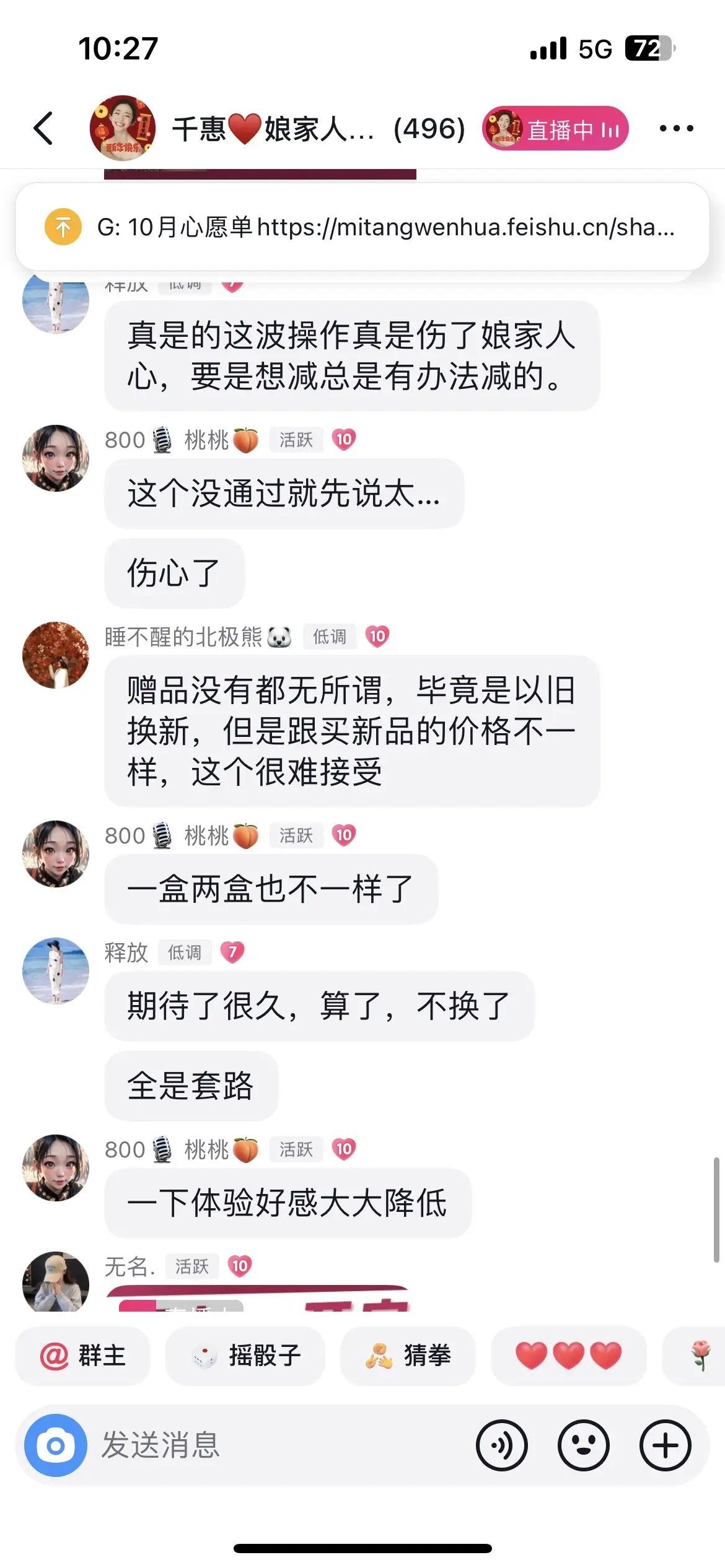Open the group chat overflow menu
Screen dimensions: 725x1568
pos(676,129)
